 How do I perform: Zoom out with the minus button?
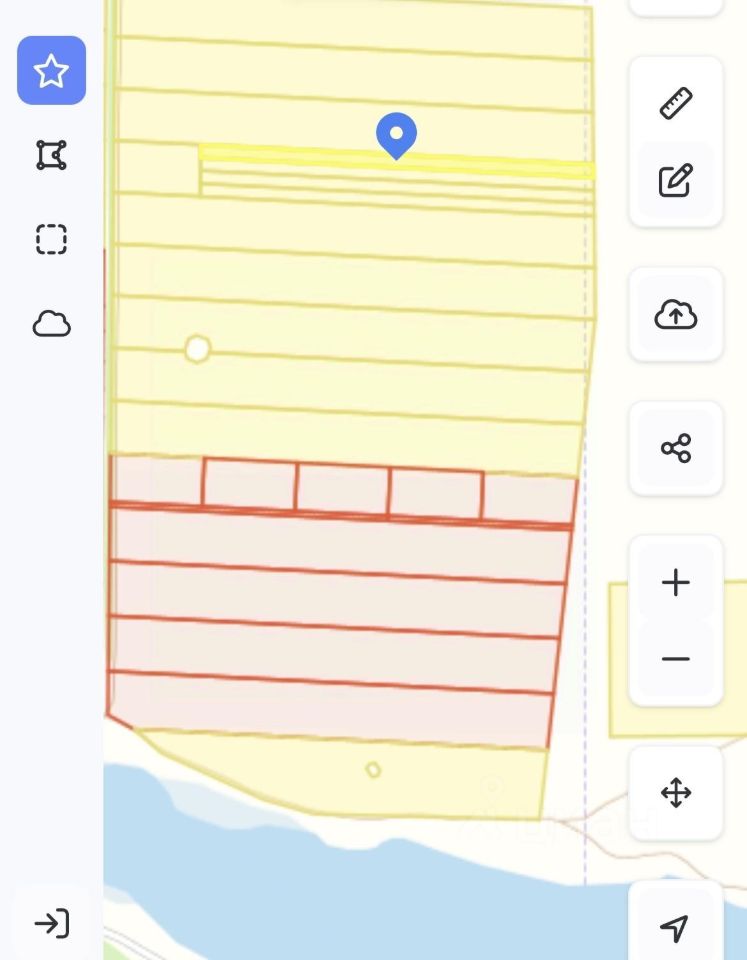[676, 659]
